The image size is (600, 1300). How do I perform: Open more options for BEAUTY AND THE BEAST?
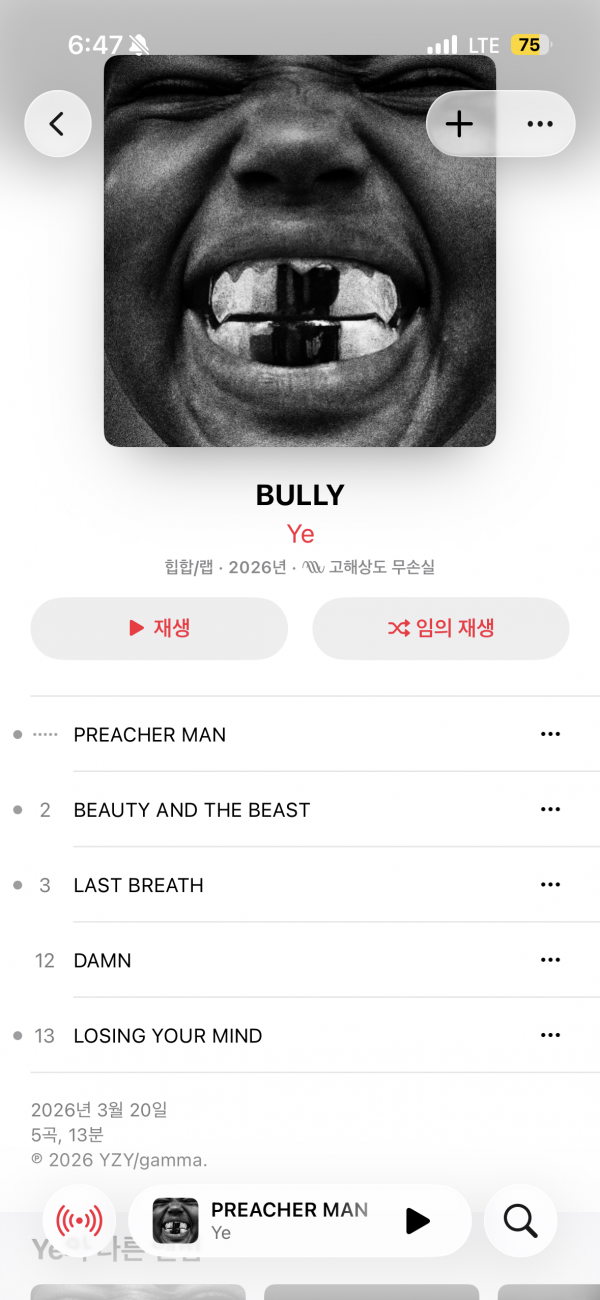point(550,810)
